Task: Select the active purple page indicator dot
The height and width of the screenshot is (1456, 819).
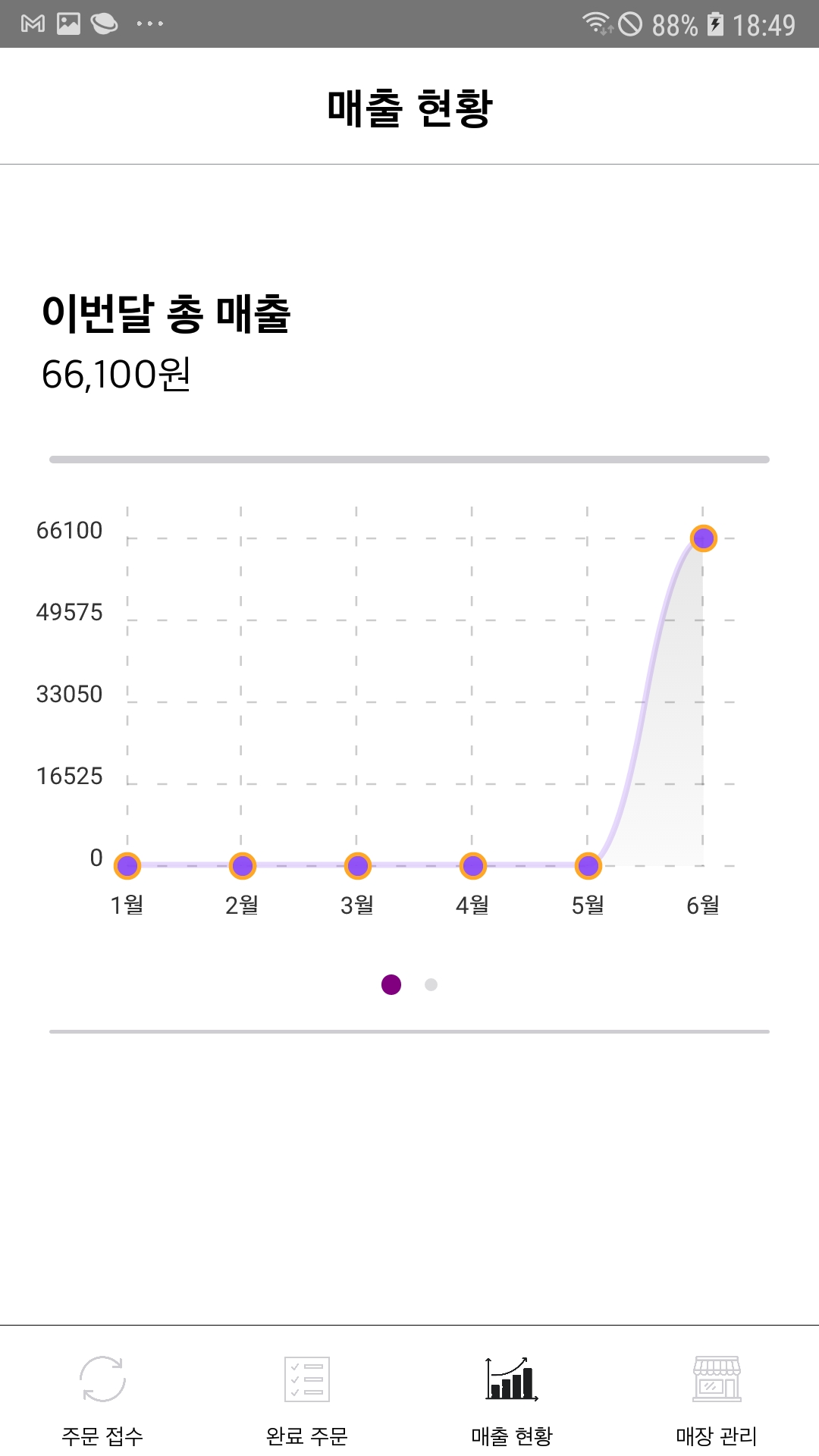Action: (x=391, y=984)
